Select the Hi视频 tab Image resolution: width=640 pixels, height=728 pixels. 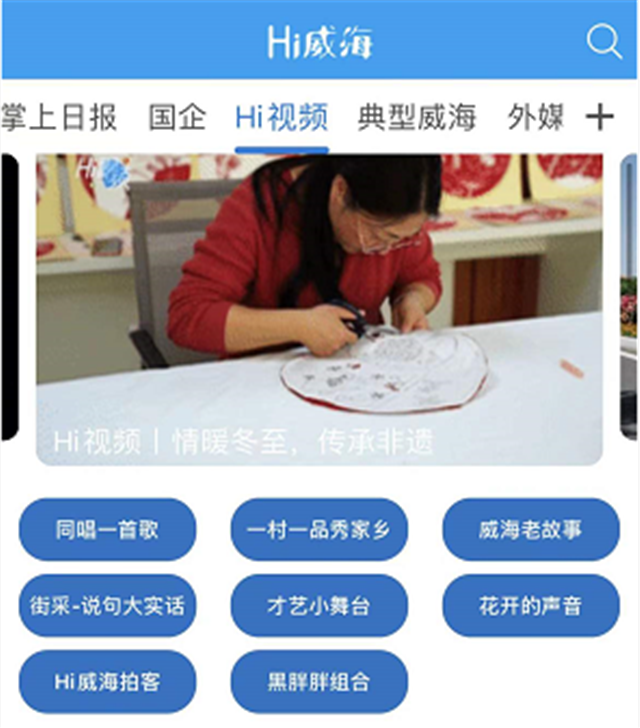point(281,117)
